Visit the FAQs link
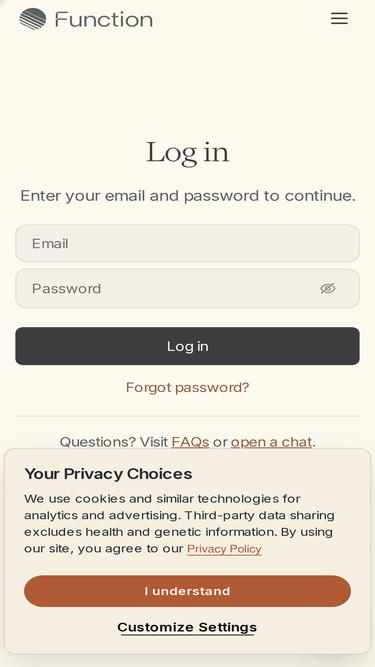This screenshot has width=375, height=667. click(190, 442)
